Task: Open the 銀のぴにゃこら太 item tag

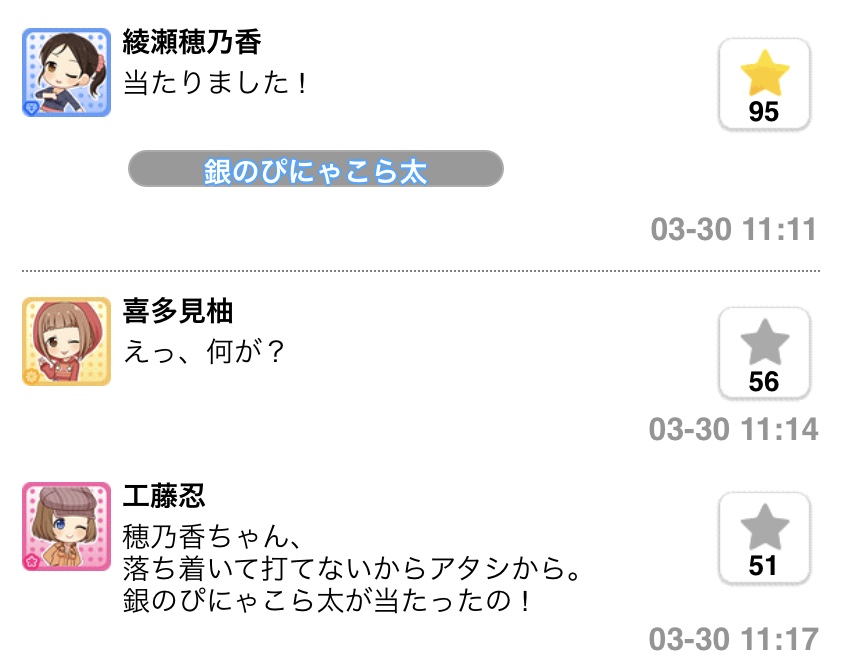Action: coord(315,170)
